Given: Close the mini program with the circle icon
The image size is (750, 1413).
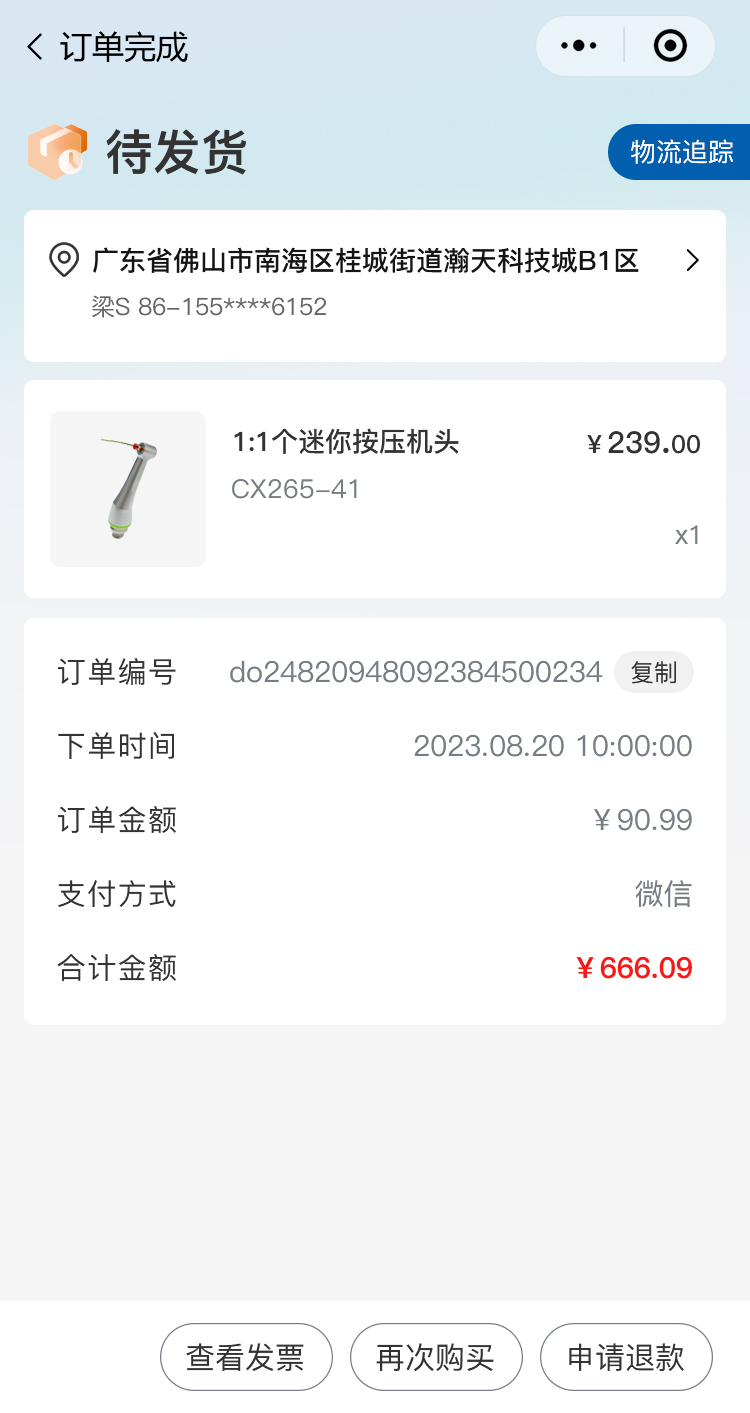Looking at the screenshot, I should click(669, 46).
